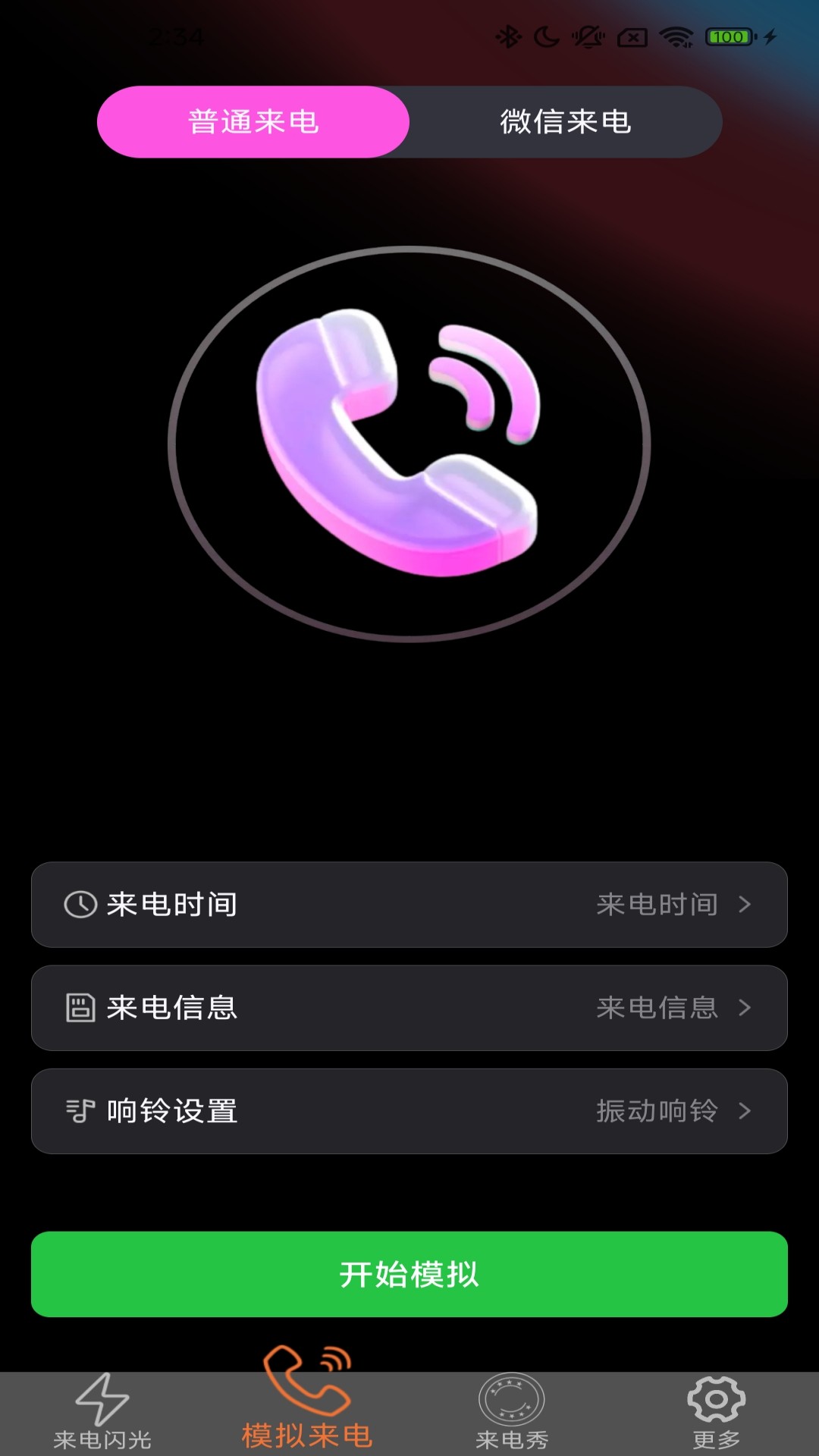This screenshot has height=1456, width=819.
Task: Open 振动响铃 settings via its chevron
Action: [746, 1112]
